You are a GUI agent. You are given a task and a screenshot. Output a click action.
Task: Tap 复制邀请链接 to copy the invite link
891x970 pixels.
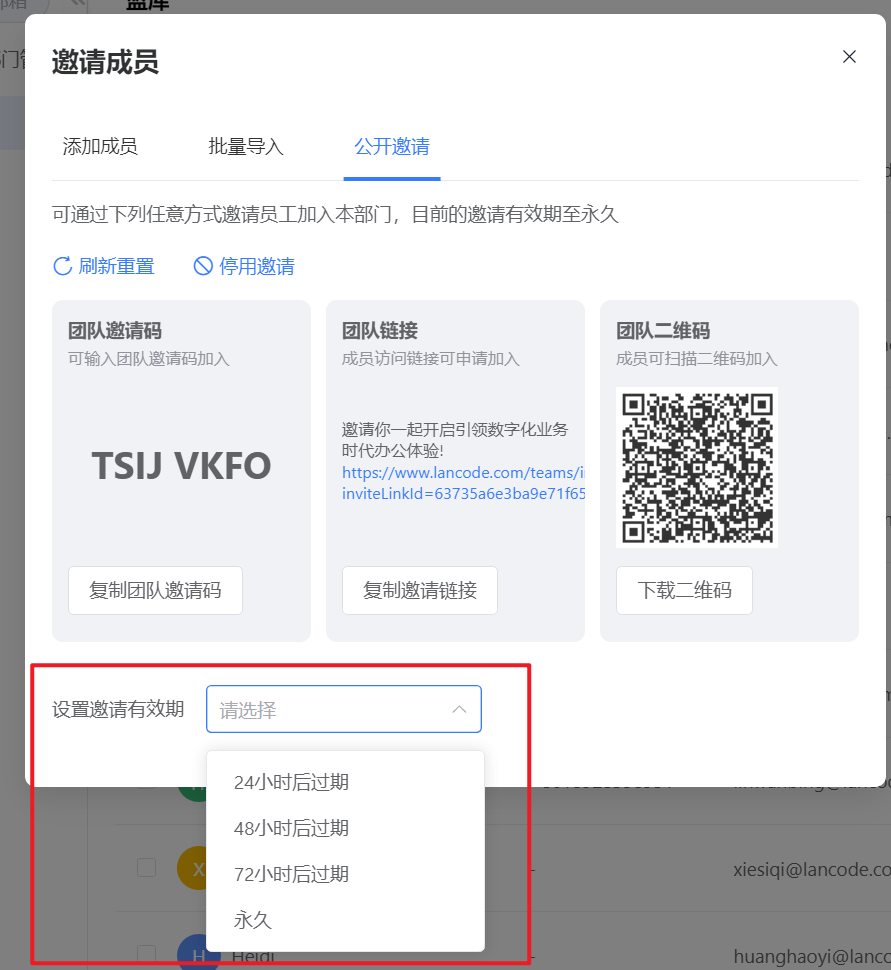[420, 590]
